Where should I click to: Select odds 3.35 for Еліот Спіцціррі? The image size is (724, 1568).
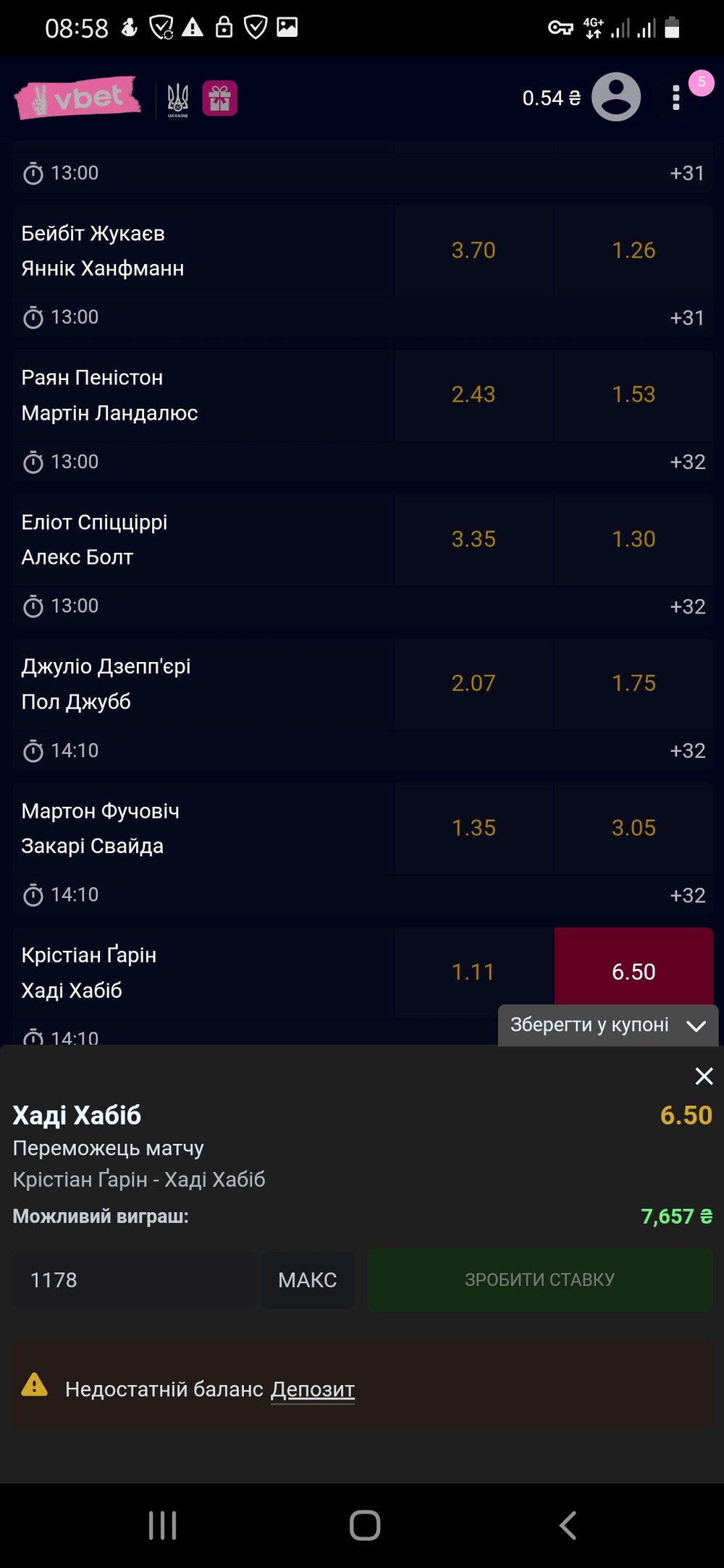pos(473,539)
